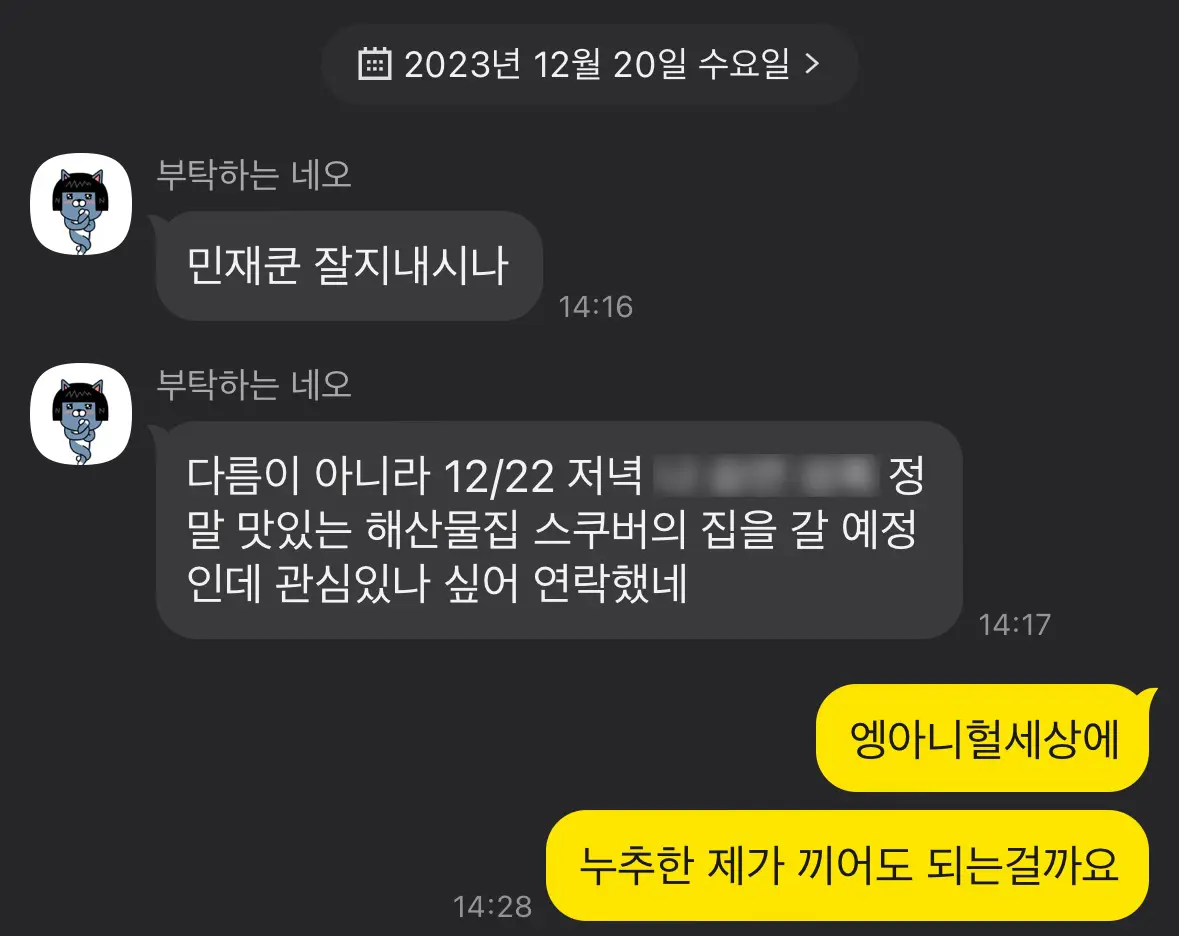
Task: Open profile picture beside 민재쿤 잘지내시나 message
Action: 81,204
